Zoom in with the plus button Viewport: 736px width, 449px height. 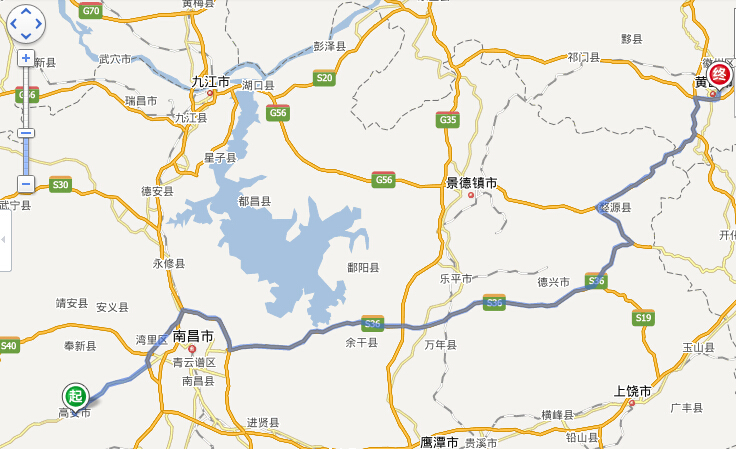pos(26,58)
